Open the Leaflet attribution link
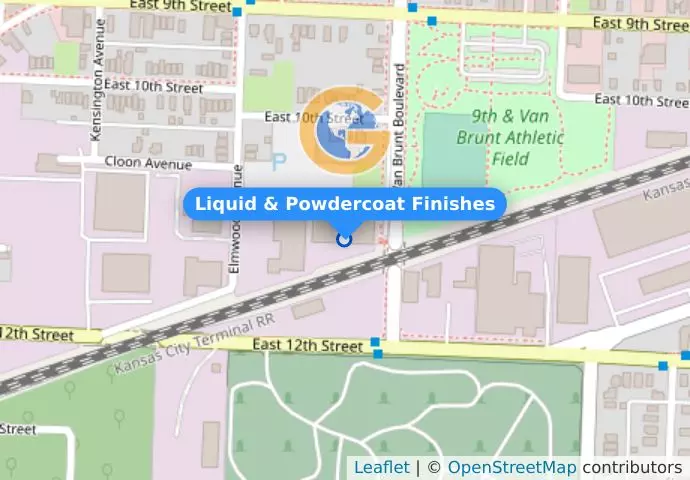Screen dimensions: 690x480 (381, 467)
